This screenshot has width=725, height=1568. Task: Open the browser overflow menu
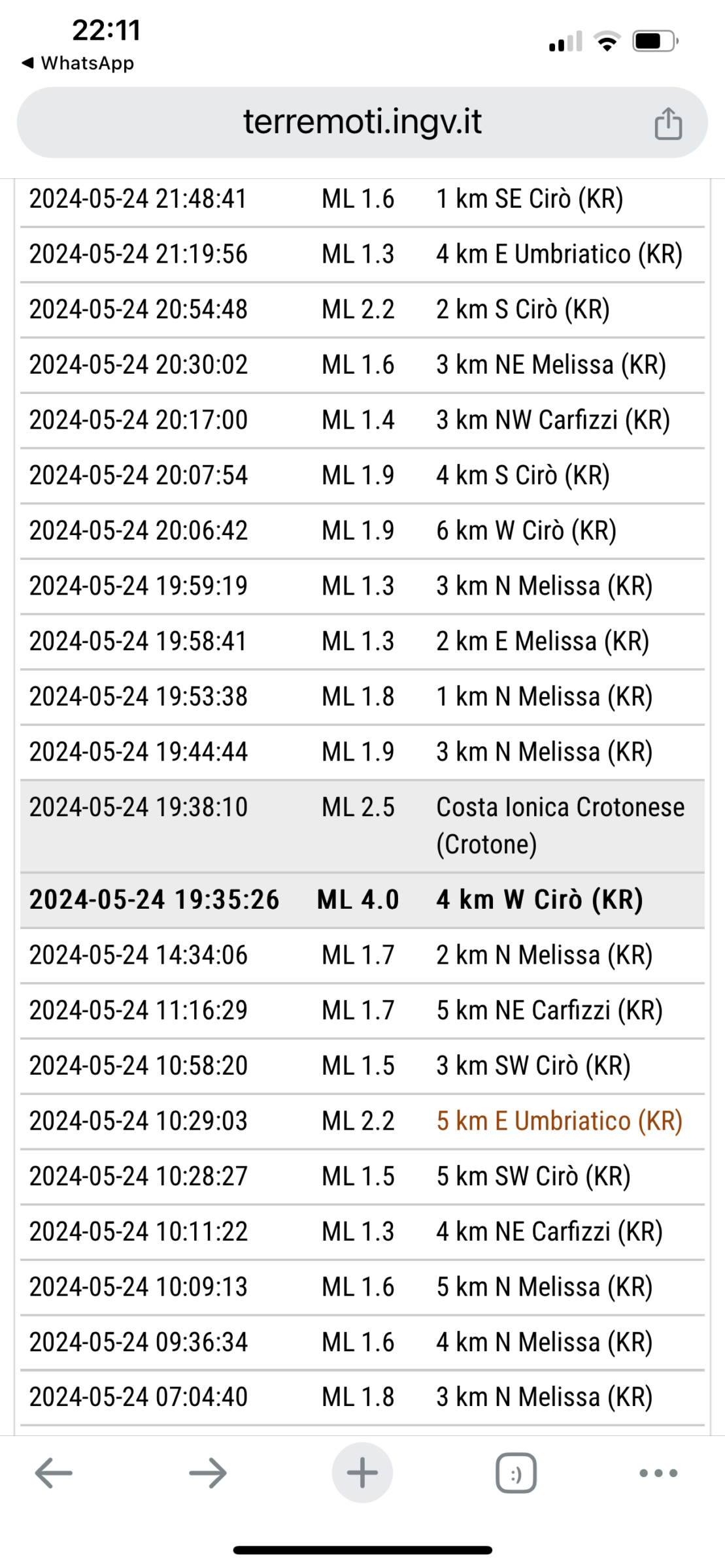658,1473
